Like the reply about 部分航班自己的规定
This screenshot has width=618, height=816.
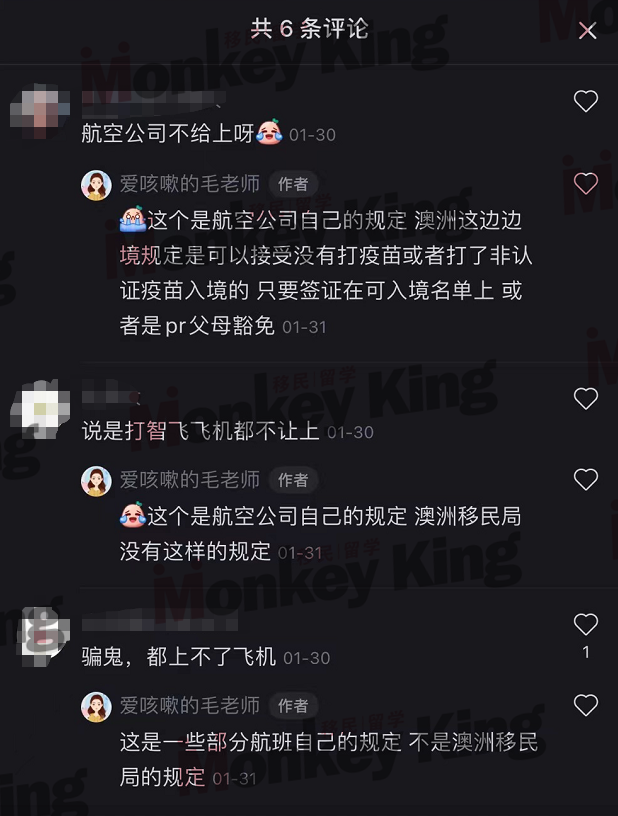(585, 706)
